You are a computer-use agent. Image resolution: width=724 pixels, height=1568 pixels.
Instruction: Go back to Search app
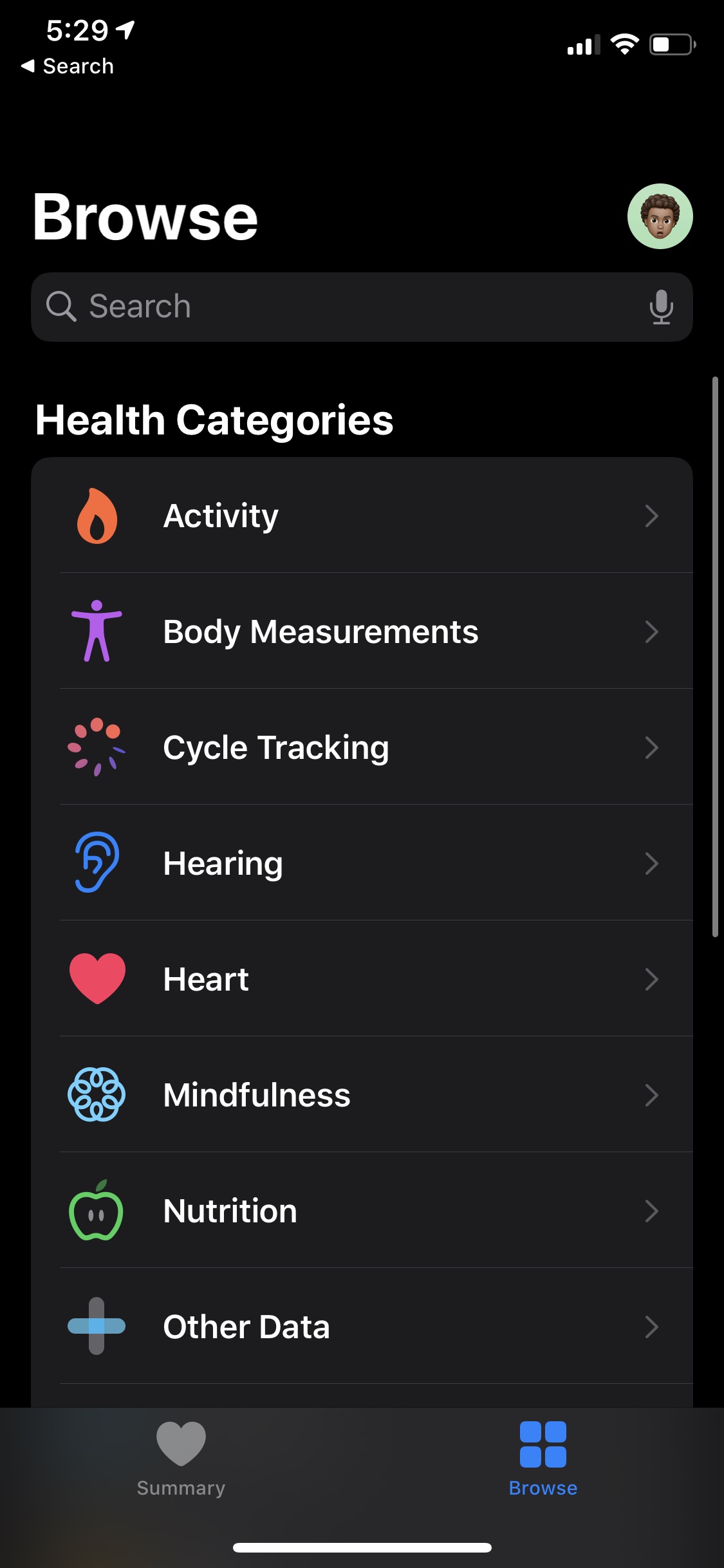coord(68,66)
